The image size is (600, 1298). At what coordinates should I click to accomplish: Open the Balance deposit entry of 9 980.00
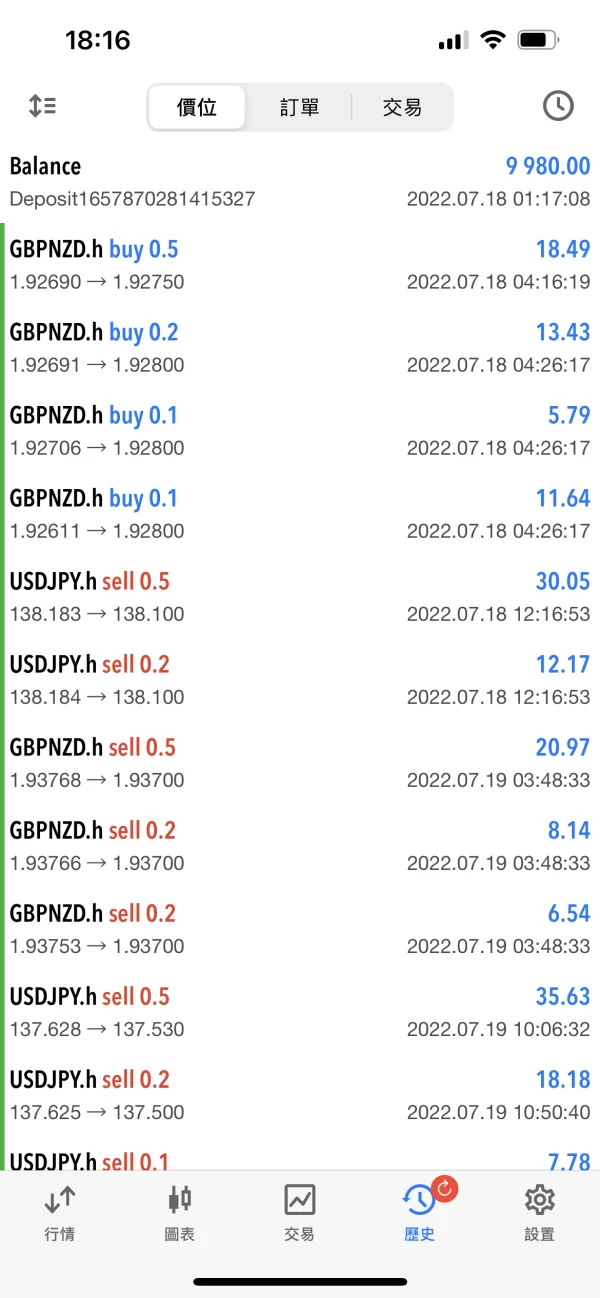(x=300, y=182)
